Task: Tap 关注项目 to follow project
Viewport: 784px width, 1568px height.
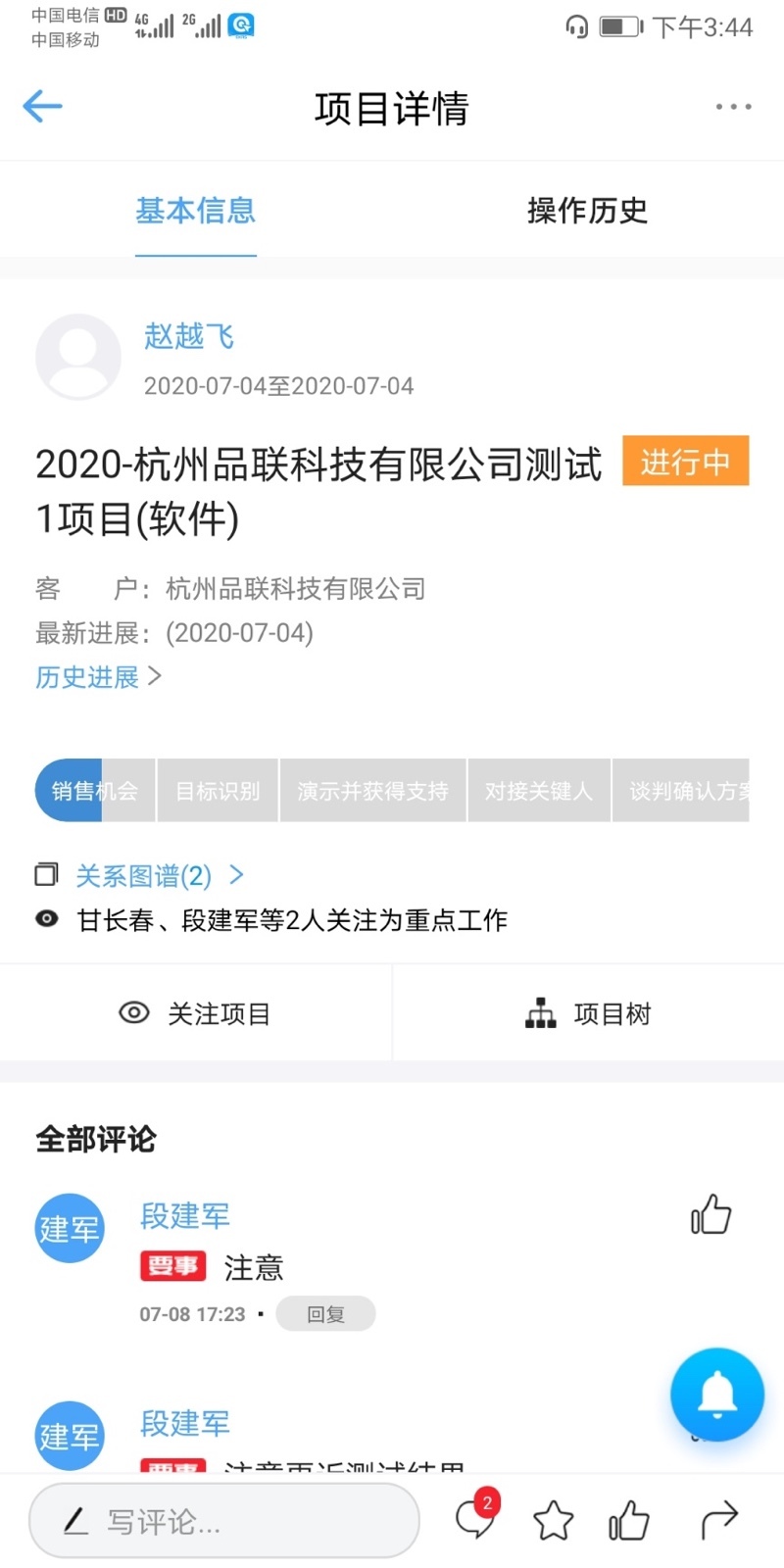Action: [195, 1013]
